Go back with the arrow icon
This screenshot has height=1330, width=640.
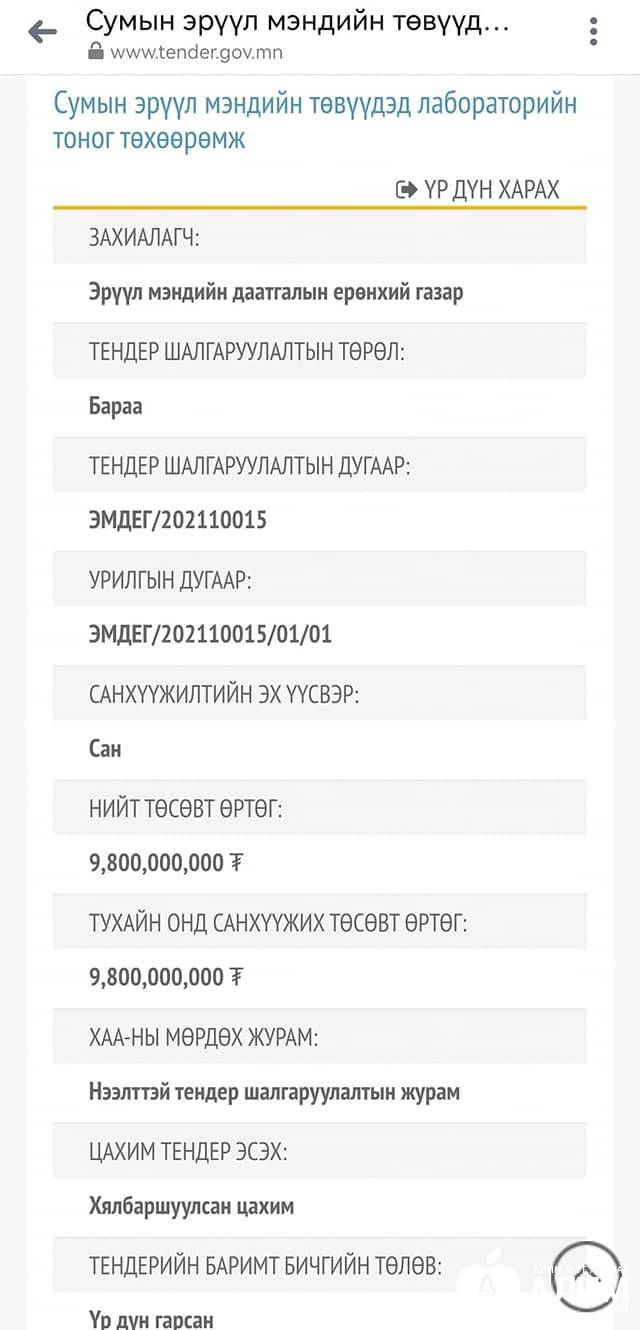point(42,33)
